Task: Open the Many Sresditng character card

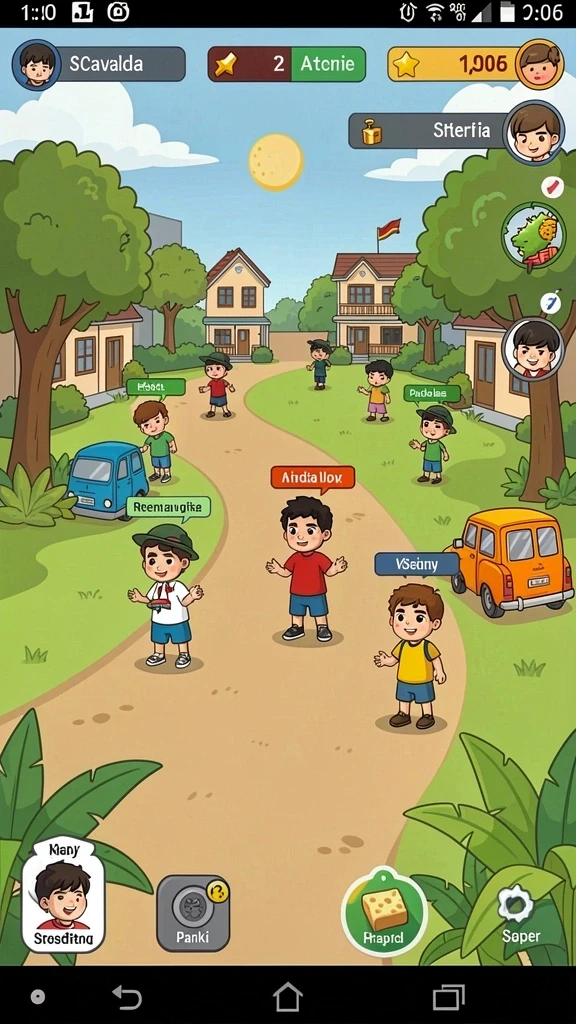Action: point(63,895)
